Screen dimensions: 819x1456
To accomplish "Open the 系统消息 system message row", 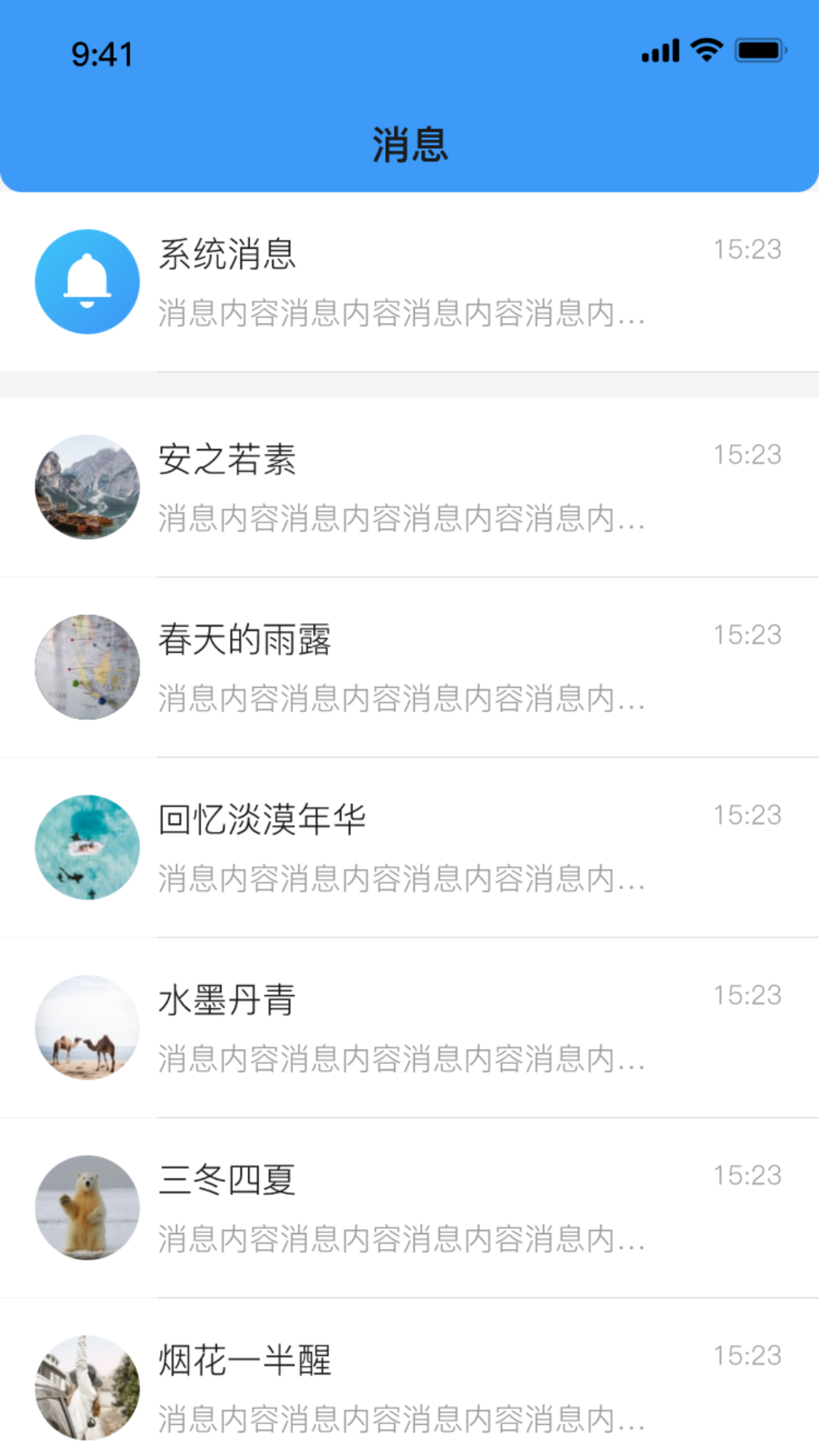I will click(x=409, y=282).
